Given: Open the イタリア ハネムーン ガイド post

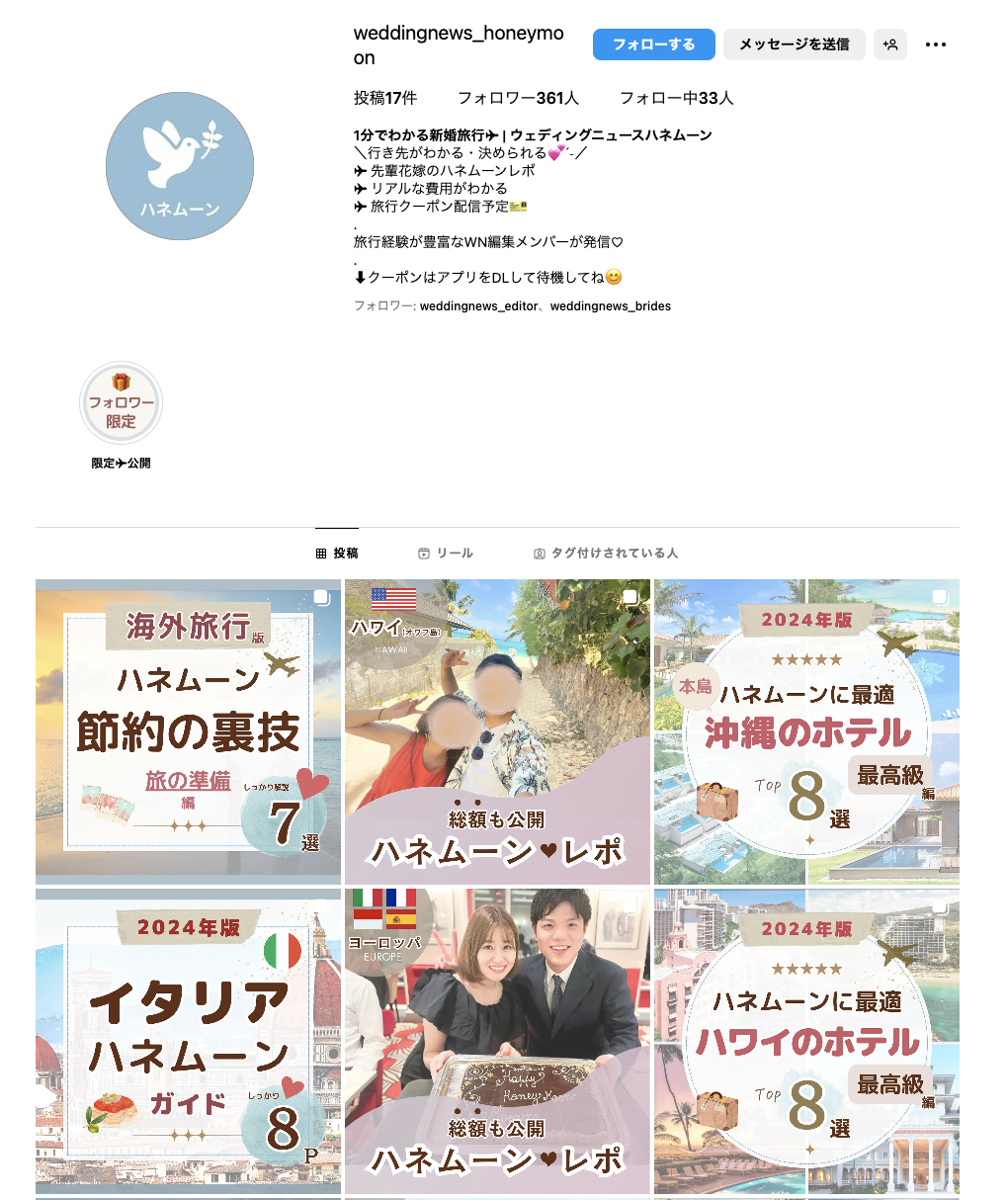Looking at the screenshot, I should click(188, 1041).
